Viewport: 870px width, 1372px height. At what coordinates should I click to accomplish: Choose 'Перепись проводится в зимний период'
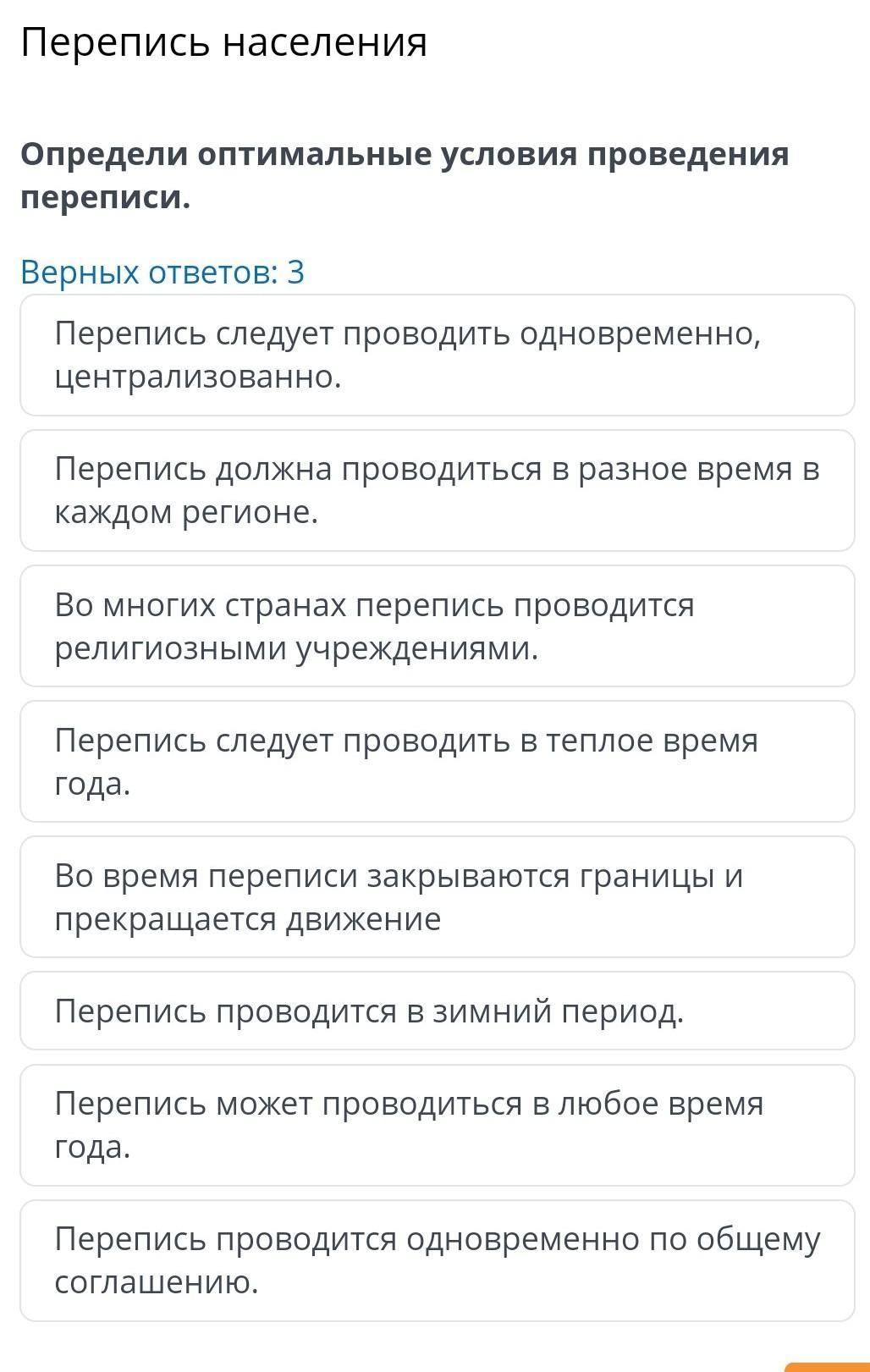click(x=438, y=1011)
